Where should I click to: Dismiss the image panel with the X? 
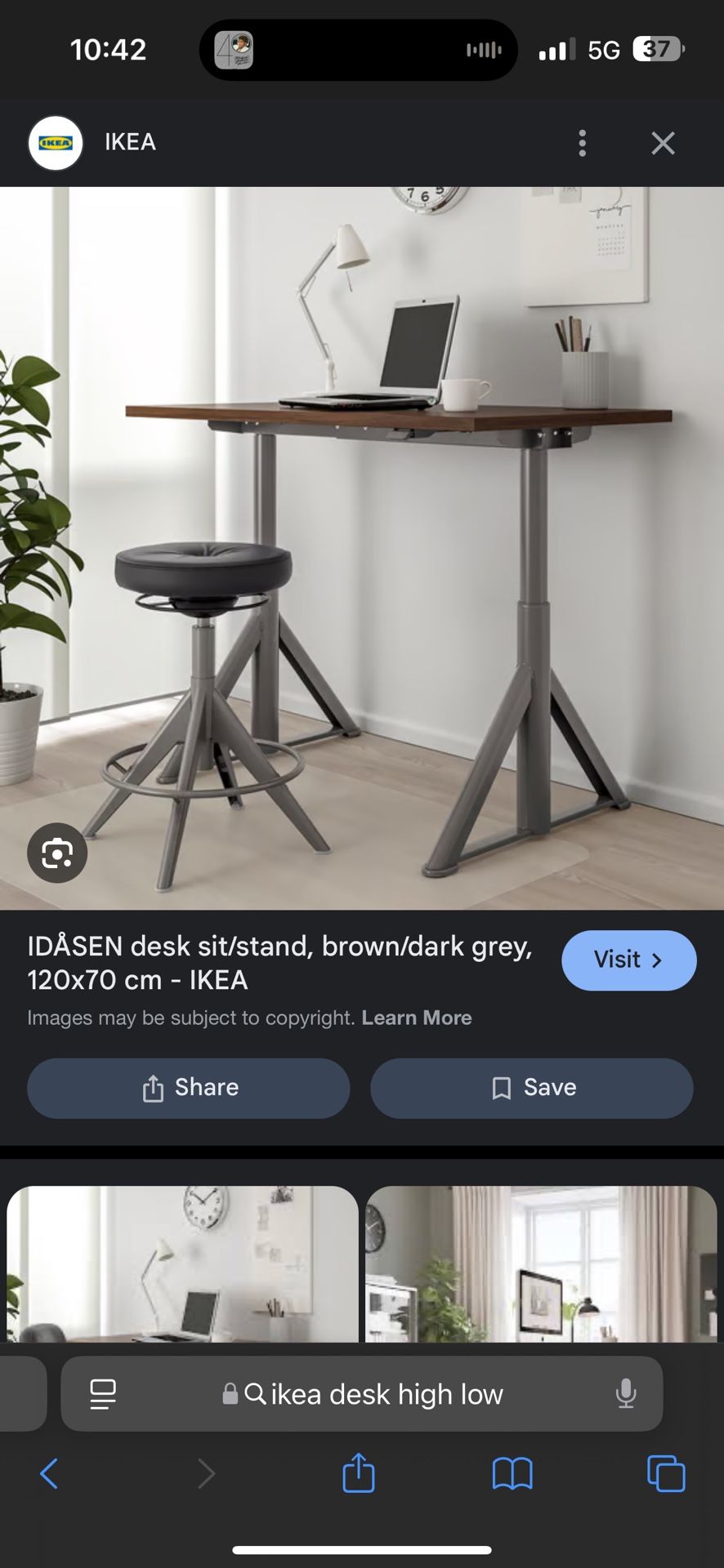663,143
